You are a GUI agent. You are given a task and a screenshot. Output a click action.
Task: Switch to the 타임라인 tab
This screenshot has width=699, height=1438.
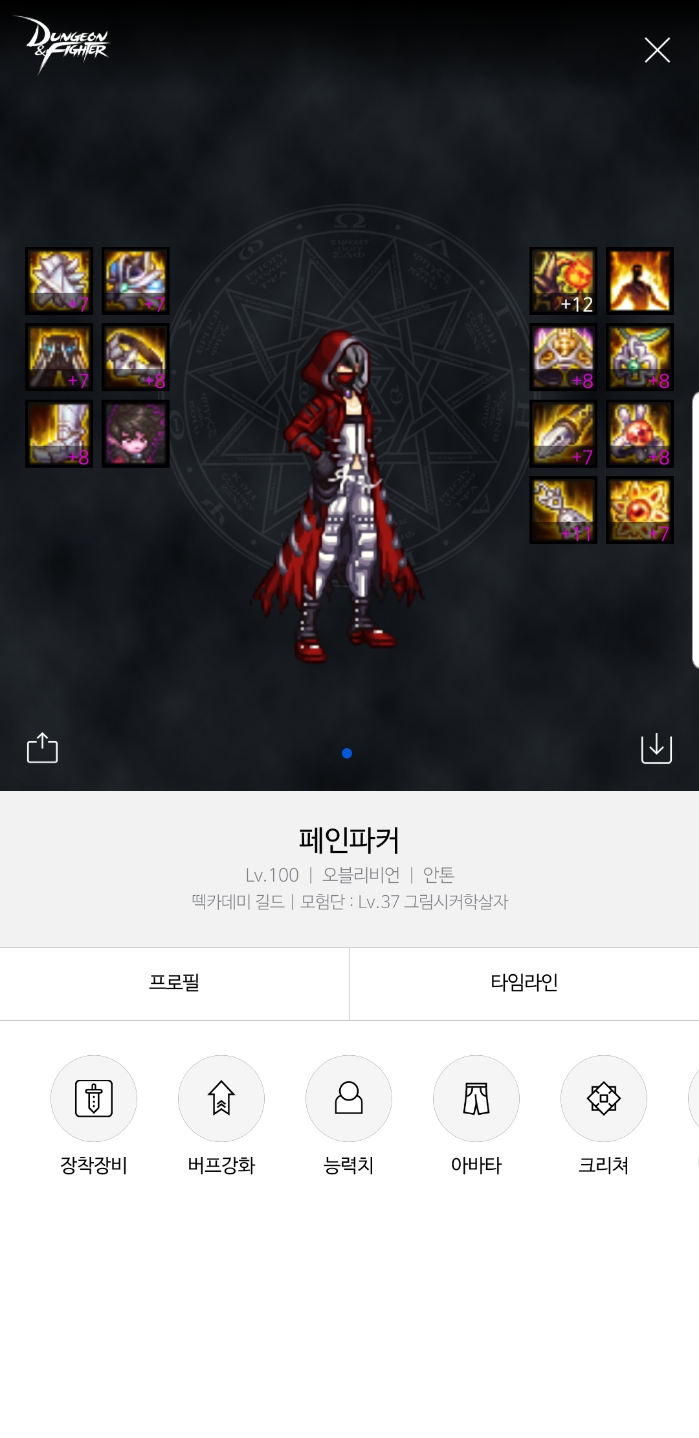[x=524, y=983]
